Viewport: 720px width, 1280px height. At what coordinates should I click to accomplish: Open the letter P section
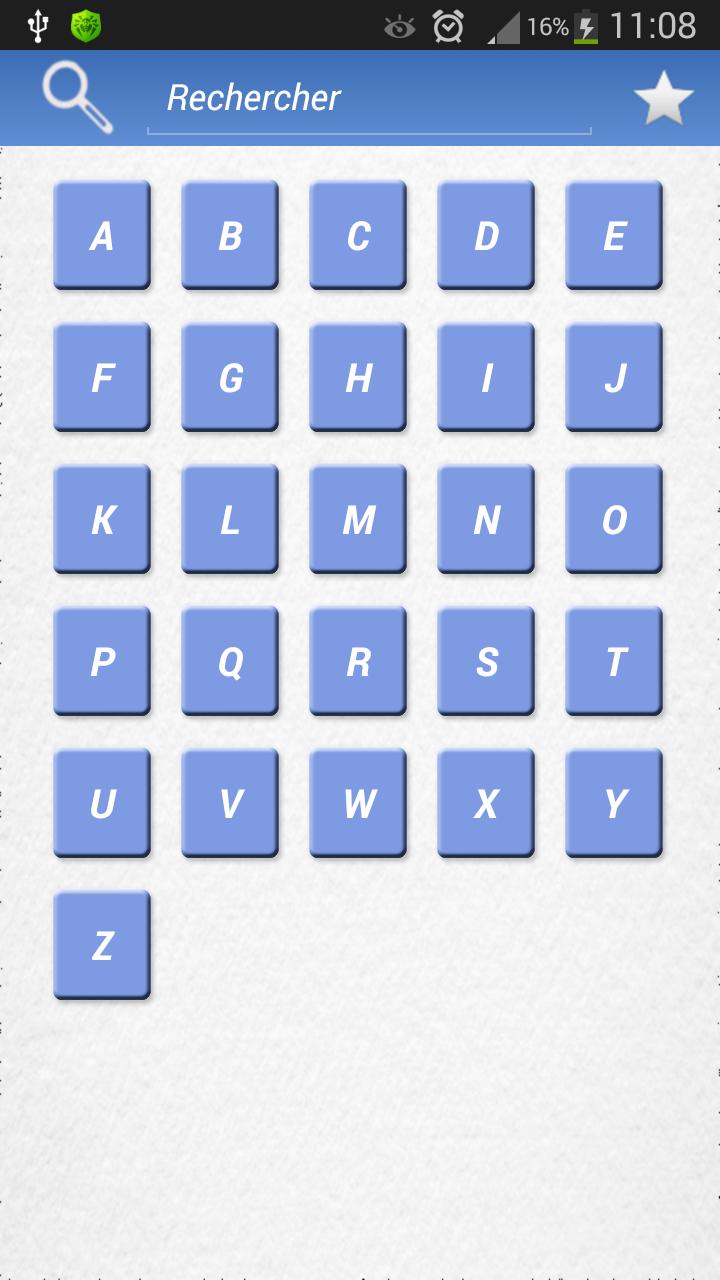click(102, 661)
